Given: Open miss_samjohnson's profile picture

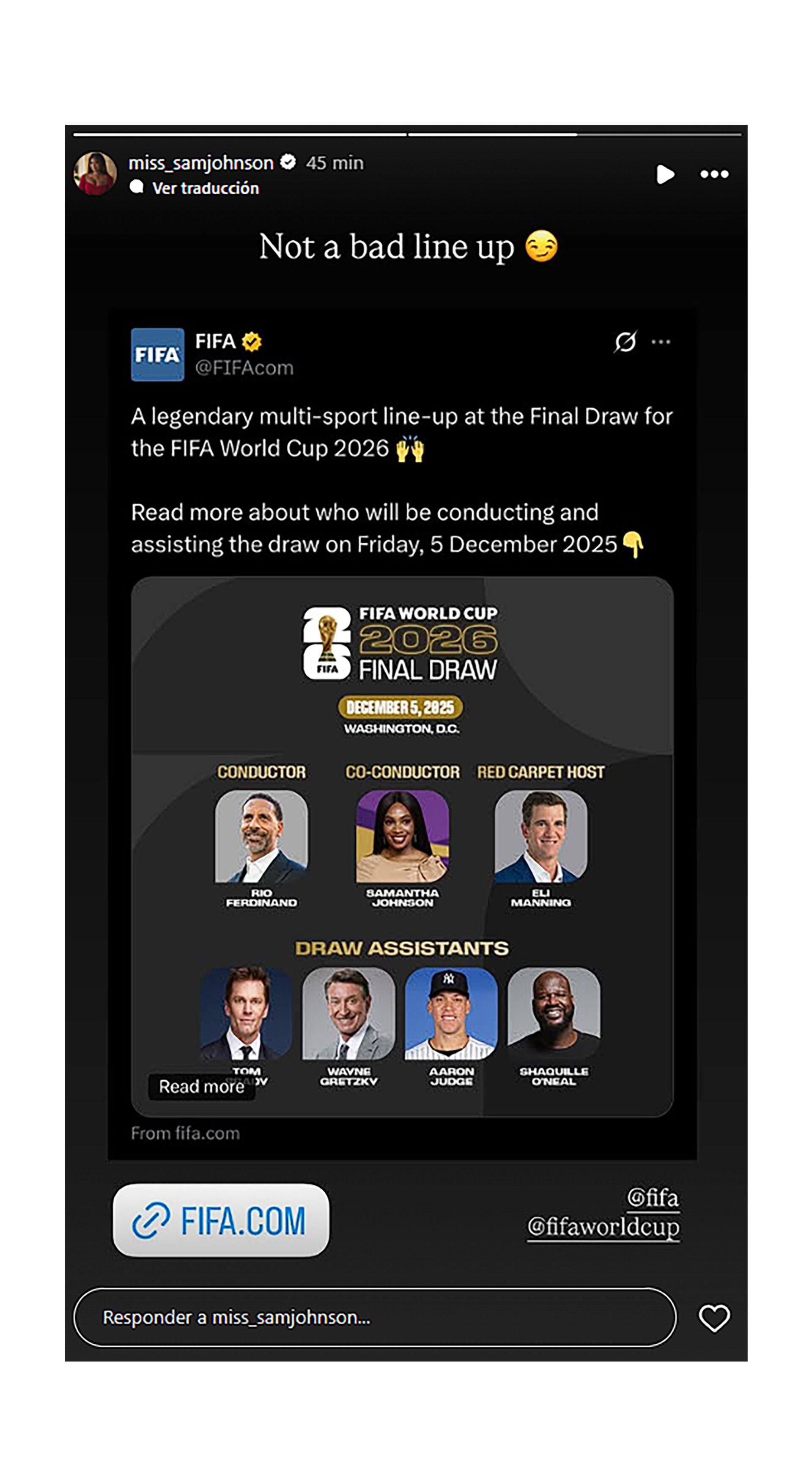Looking at the screenshot, I should coord(95,174).
